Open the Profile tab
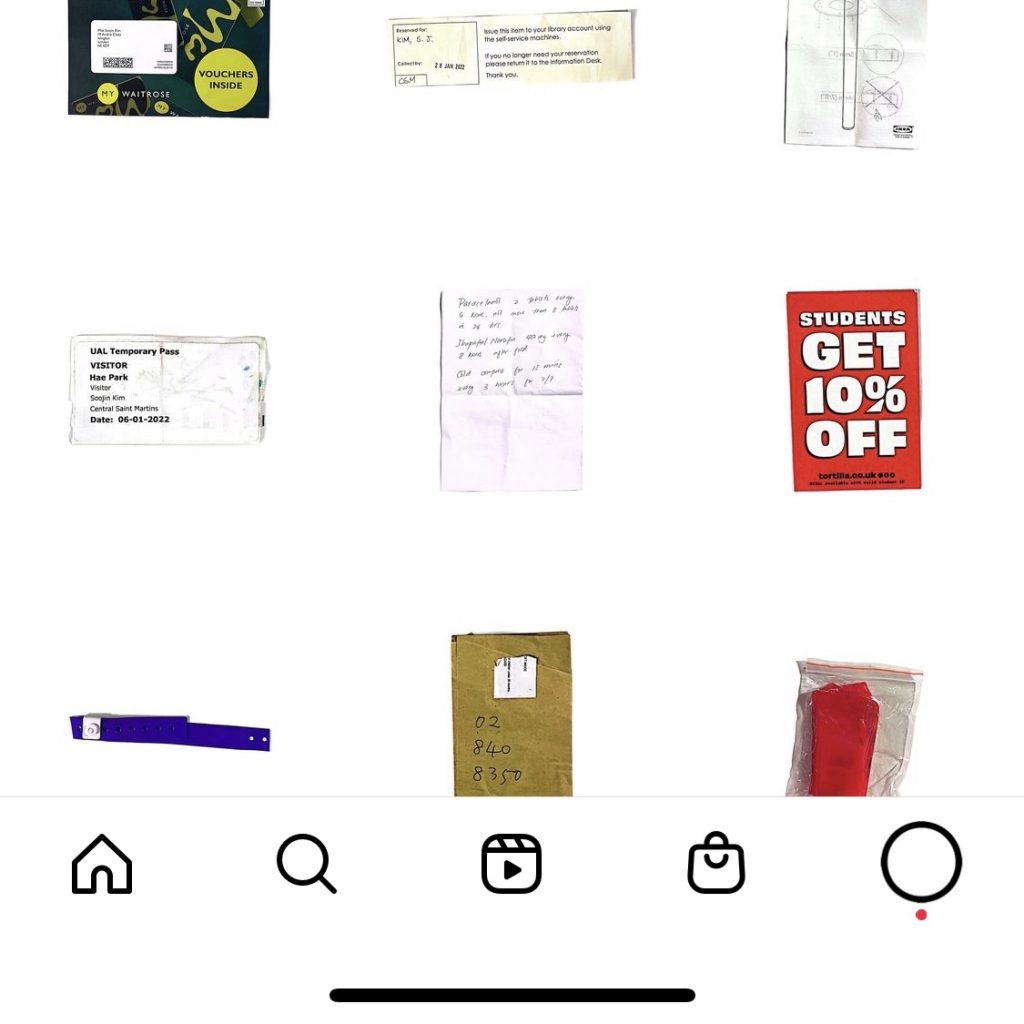Screen dimensions: 1024x1024 coord(921,862)
